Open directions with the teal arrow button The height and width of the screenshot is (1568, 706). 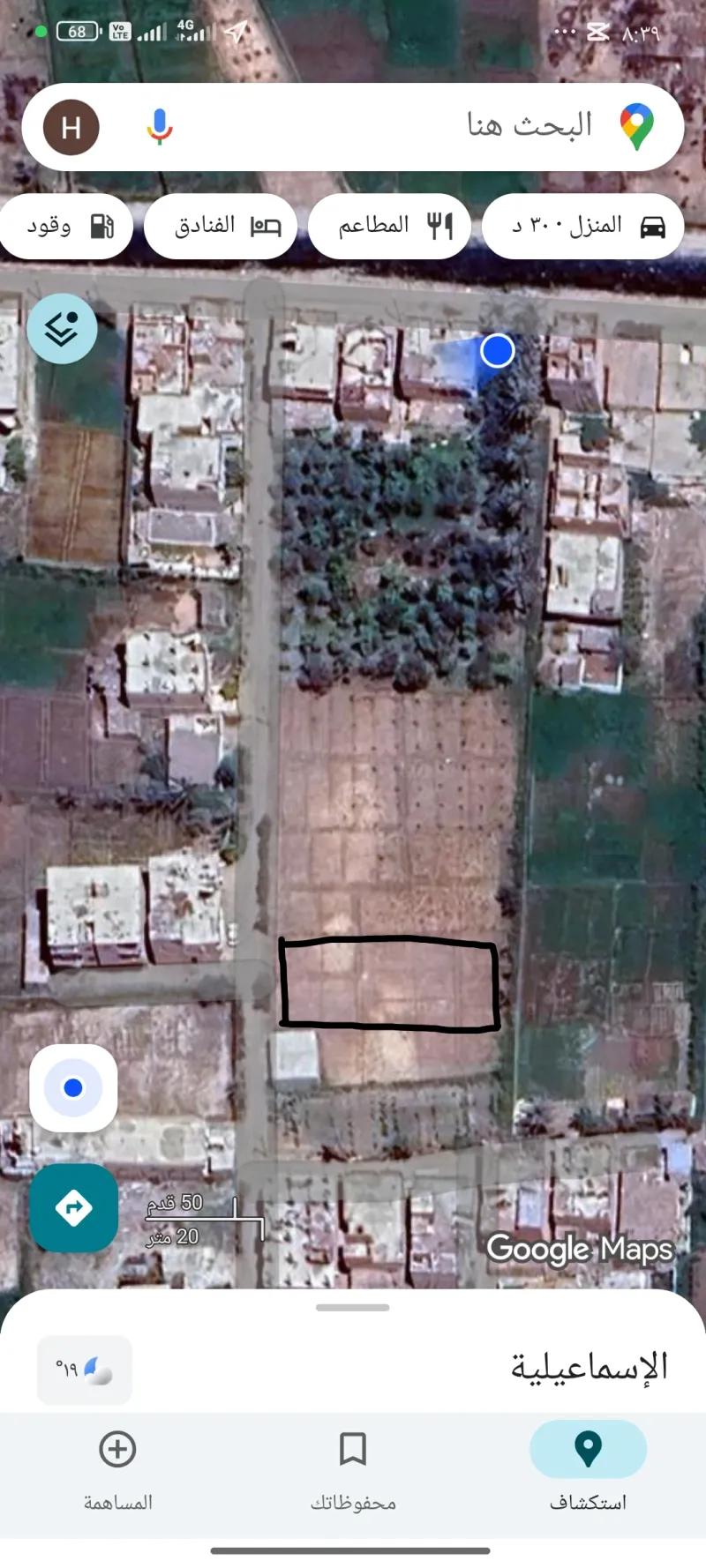[x=73, y=1207]
